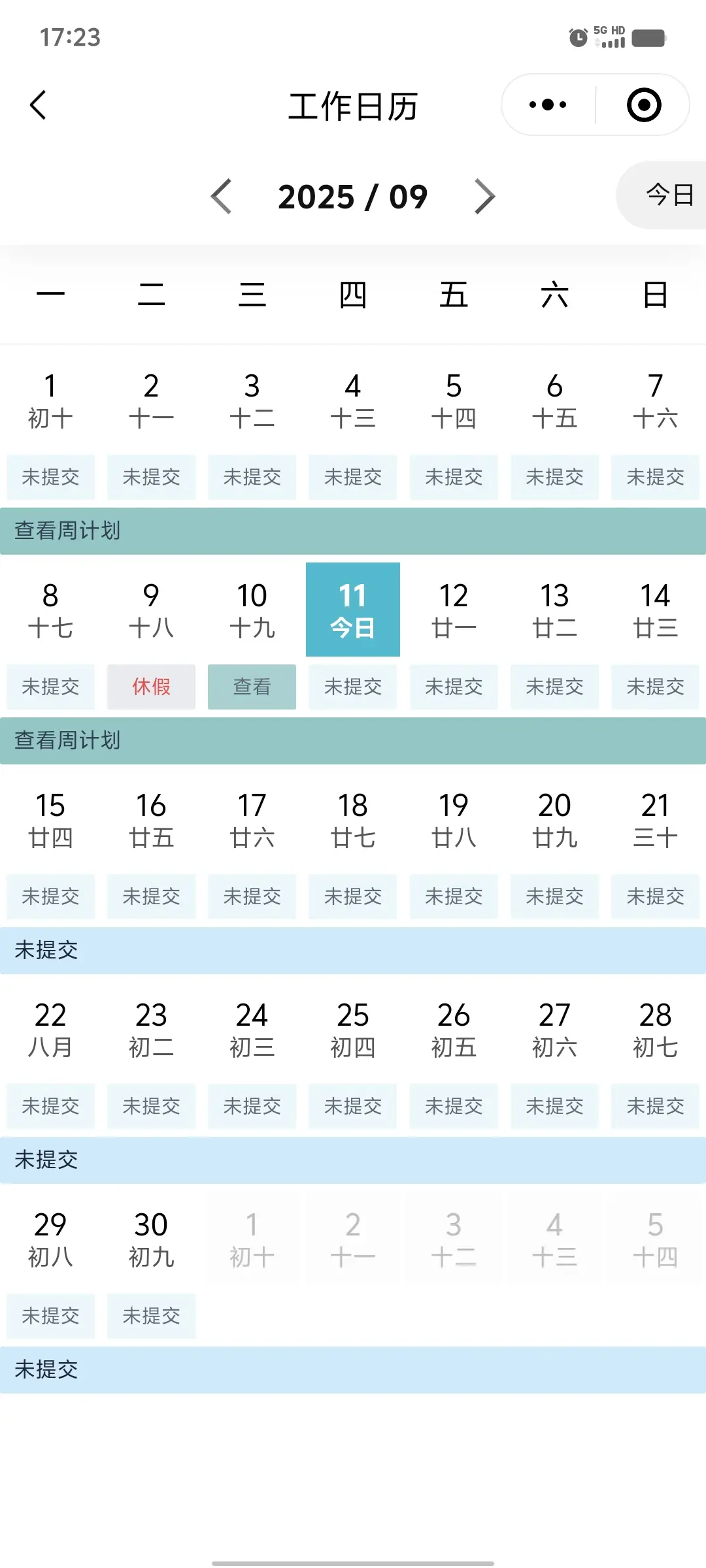The image size is (706, 1568).
Task: Select September 29 on the calendar
Action: pos(50,1239)
